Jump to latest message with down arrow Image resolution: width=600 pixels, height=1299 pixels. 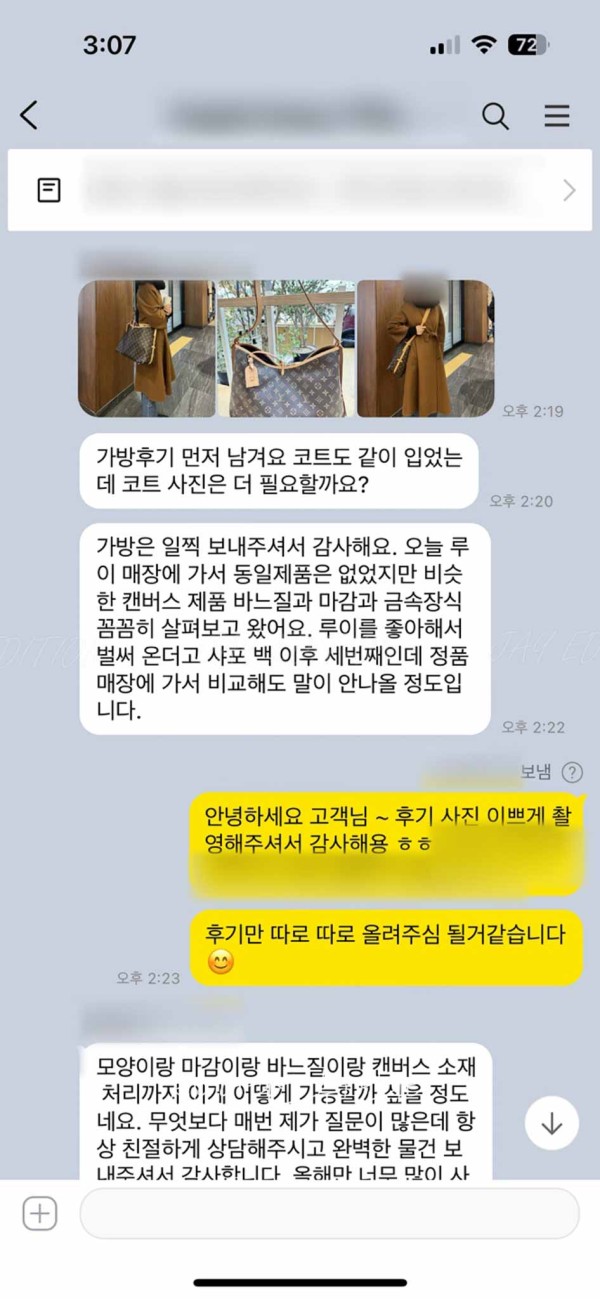[551, 1122]
